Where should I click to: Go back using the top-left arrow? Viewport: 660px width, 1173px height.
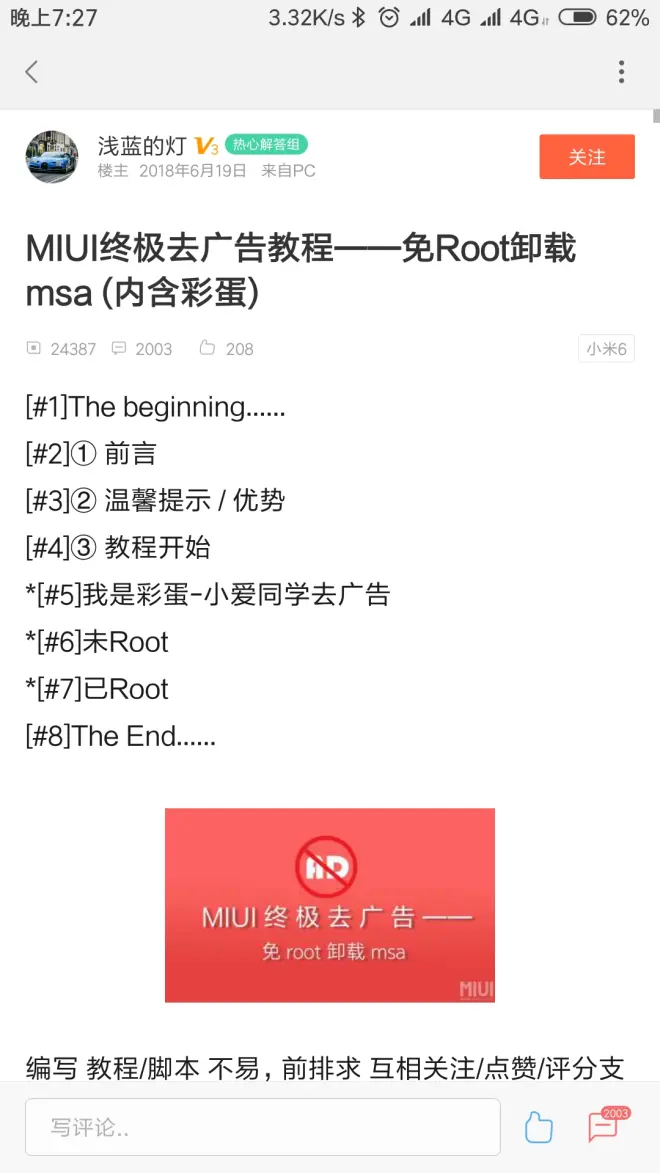click(x=31, y=72)
